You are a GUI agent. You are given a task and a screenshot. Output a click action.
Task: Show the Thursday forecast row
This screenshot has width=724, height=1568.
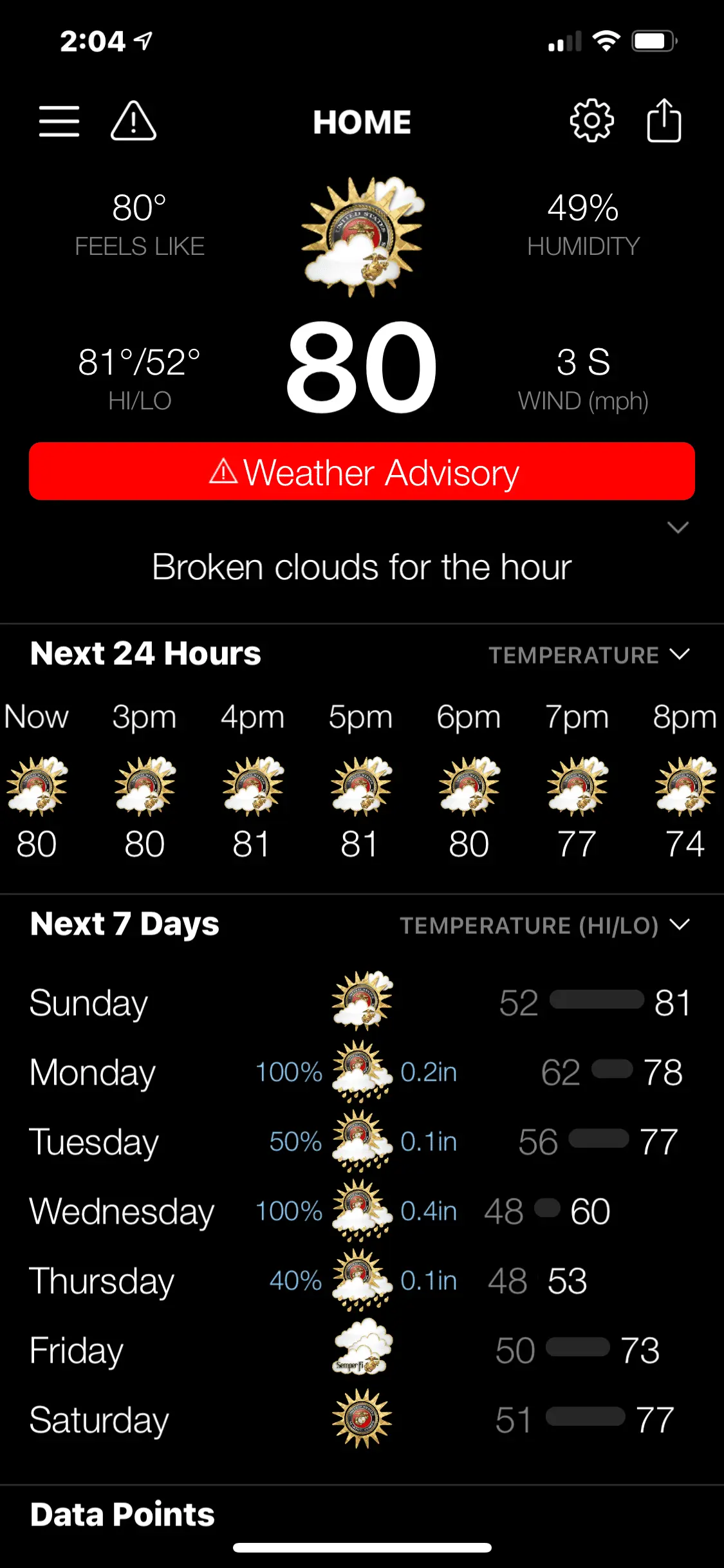pos(362,1281)
